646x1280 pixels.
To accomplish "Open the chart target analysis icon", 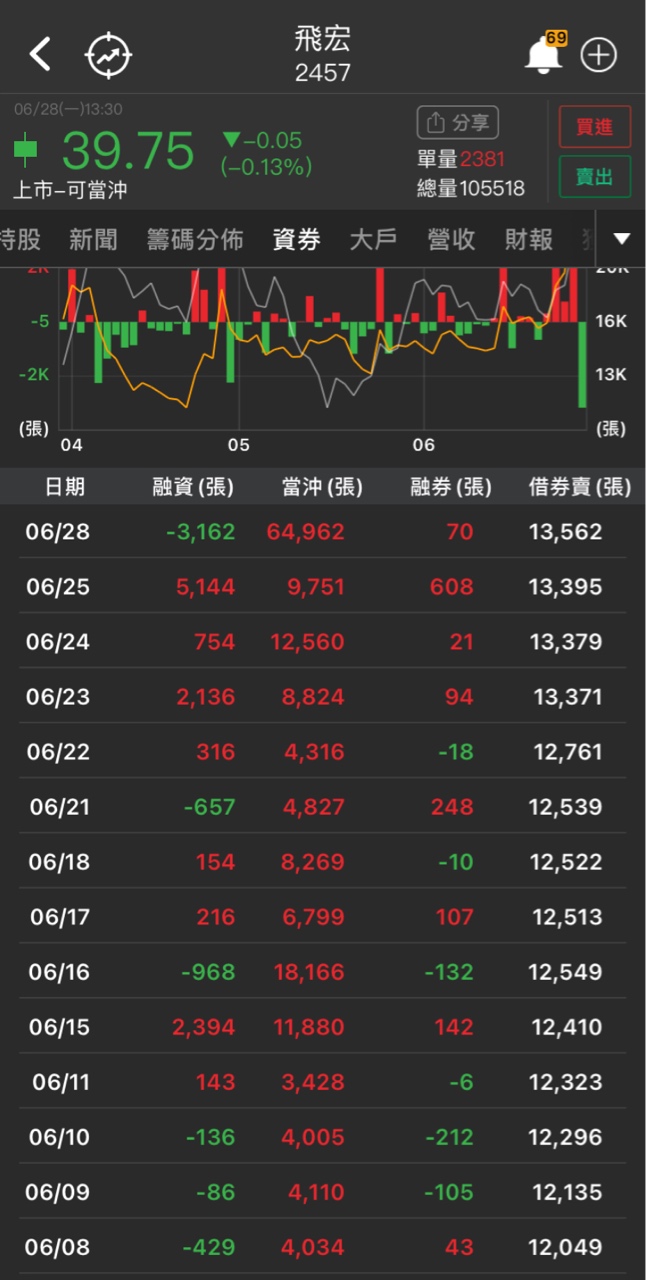I will click(x=109, y=55).
